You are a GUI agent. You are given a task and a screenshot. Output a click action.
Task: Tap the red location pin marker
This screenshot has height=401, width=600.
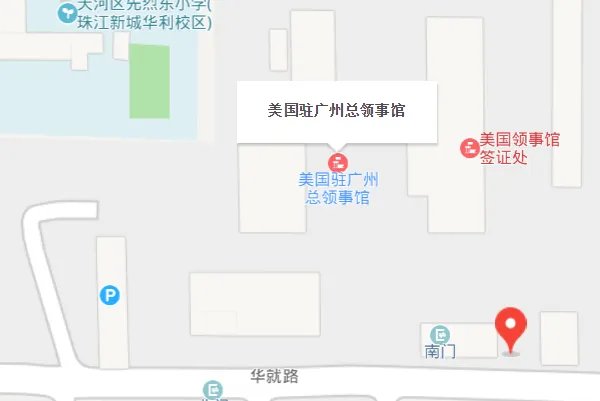512,327
